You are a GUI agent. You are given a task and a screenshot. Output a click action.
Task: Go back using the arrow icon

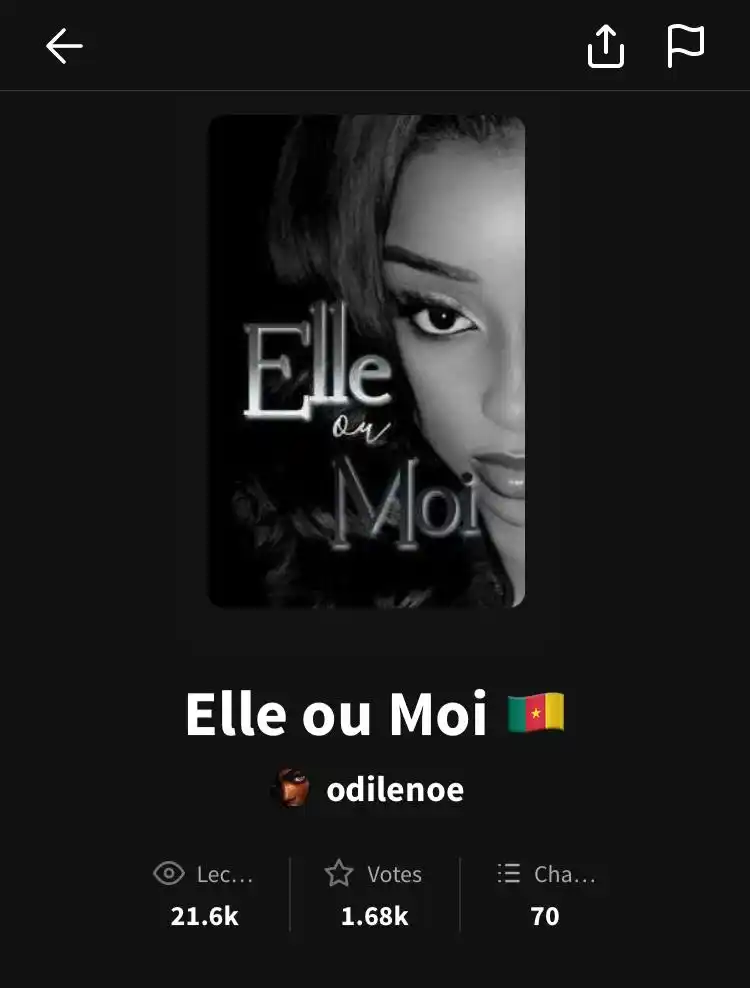click(x=64, y=46)
